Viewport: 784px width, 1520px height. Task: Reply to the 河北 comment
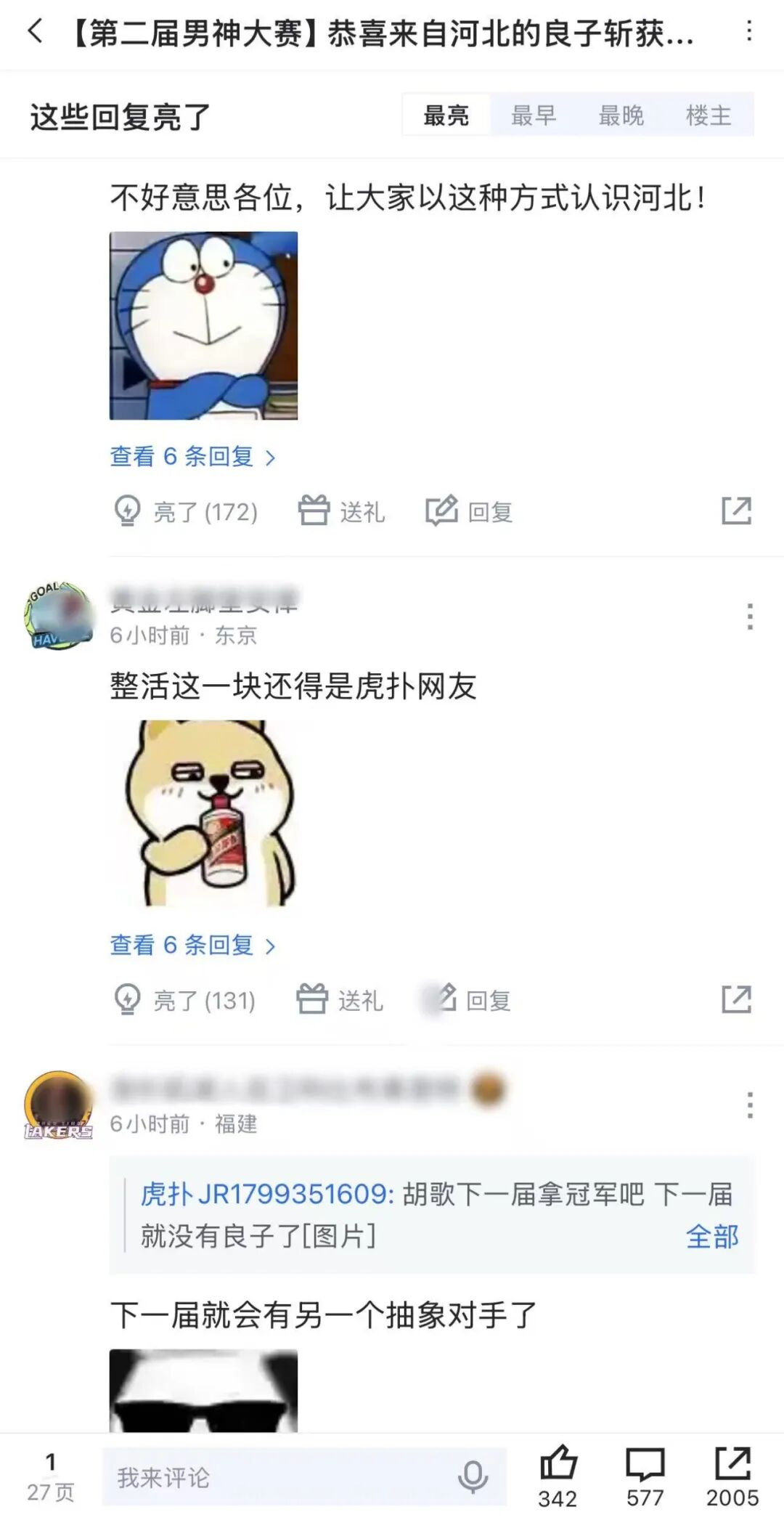coord(469,511)
